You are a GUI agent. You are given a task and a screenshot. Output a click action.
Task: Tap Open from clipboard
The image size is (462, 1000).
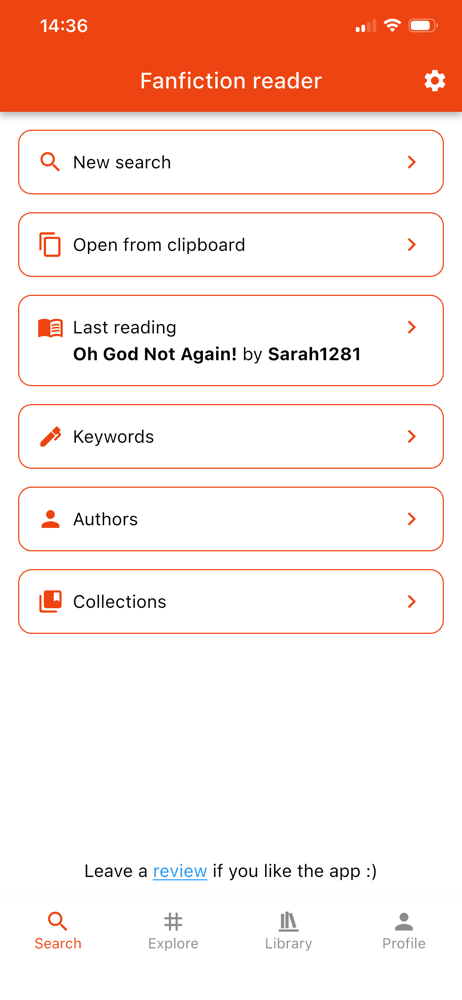click(231, 245)
